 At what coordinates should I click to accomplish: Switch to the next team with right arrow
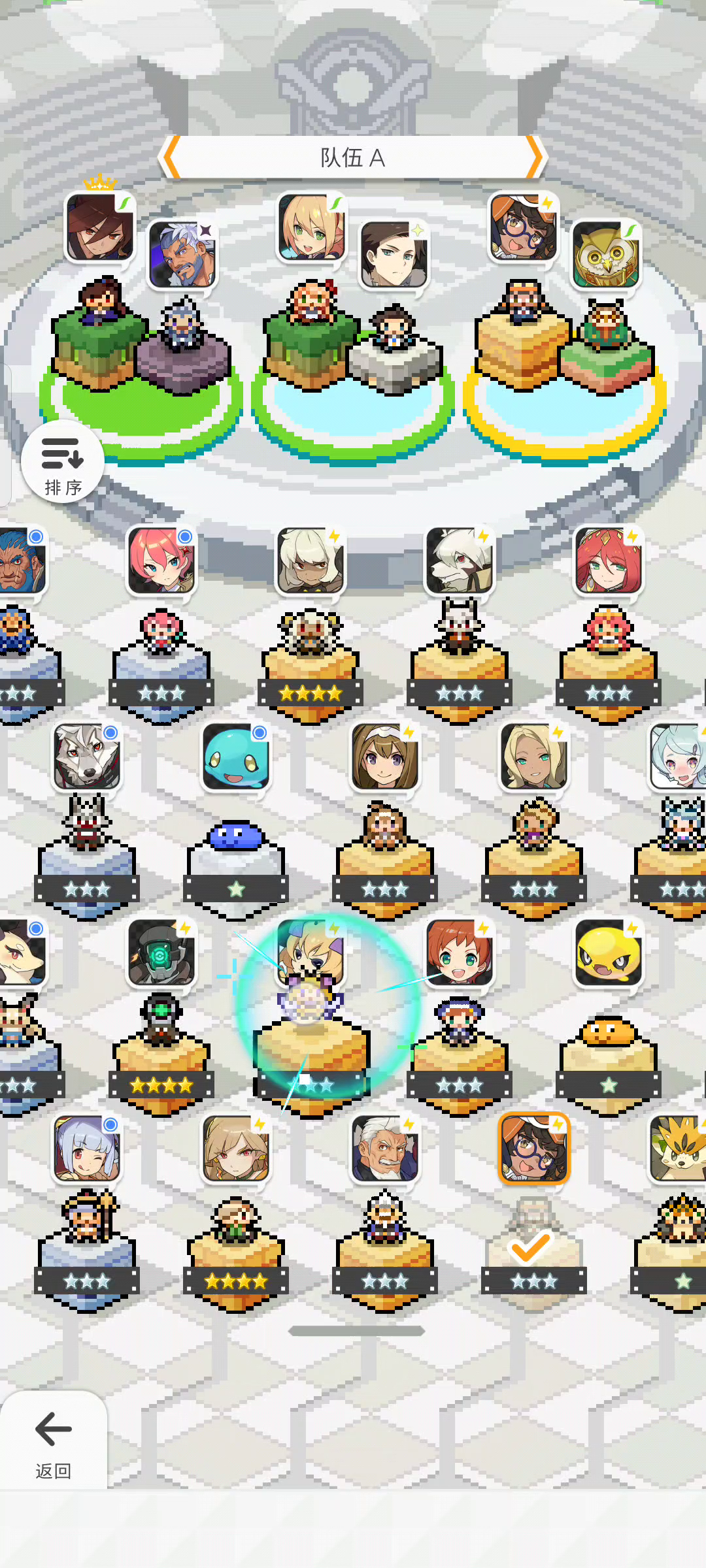coord(535,157)
